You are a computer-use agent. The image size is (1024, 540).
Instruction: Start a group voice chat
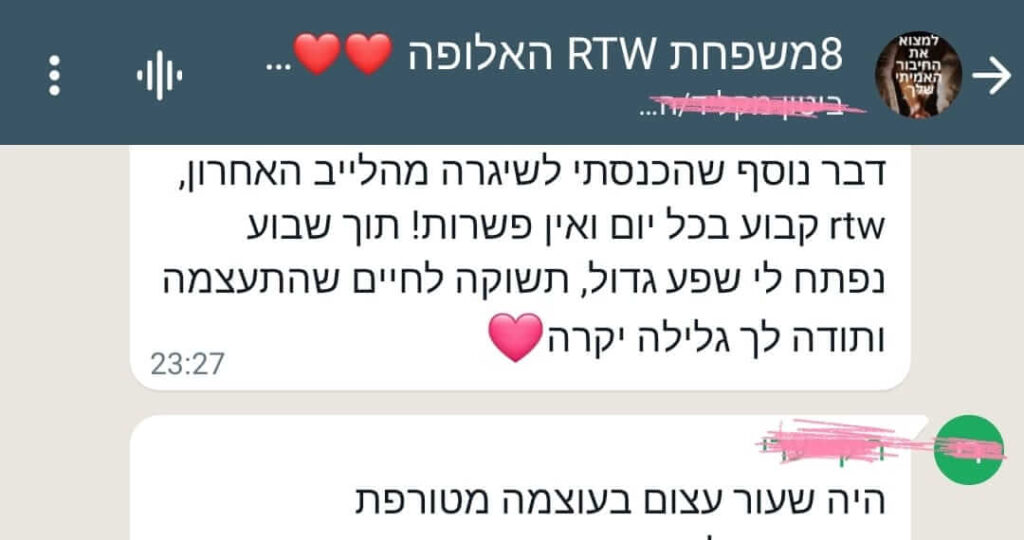(x=159, y=76)
